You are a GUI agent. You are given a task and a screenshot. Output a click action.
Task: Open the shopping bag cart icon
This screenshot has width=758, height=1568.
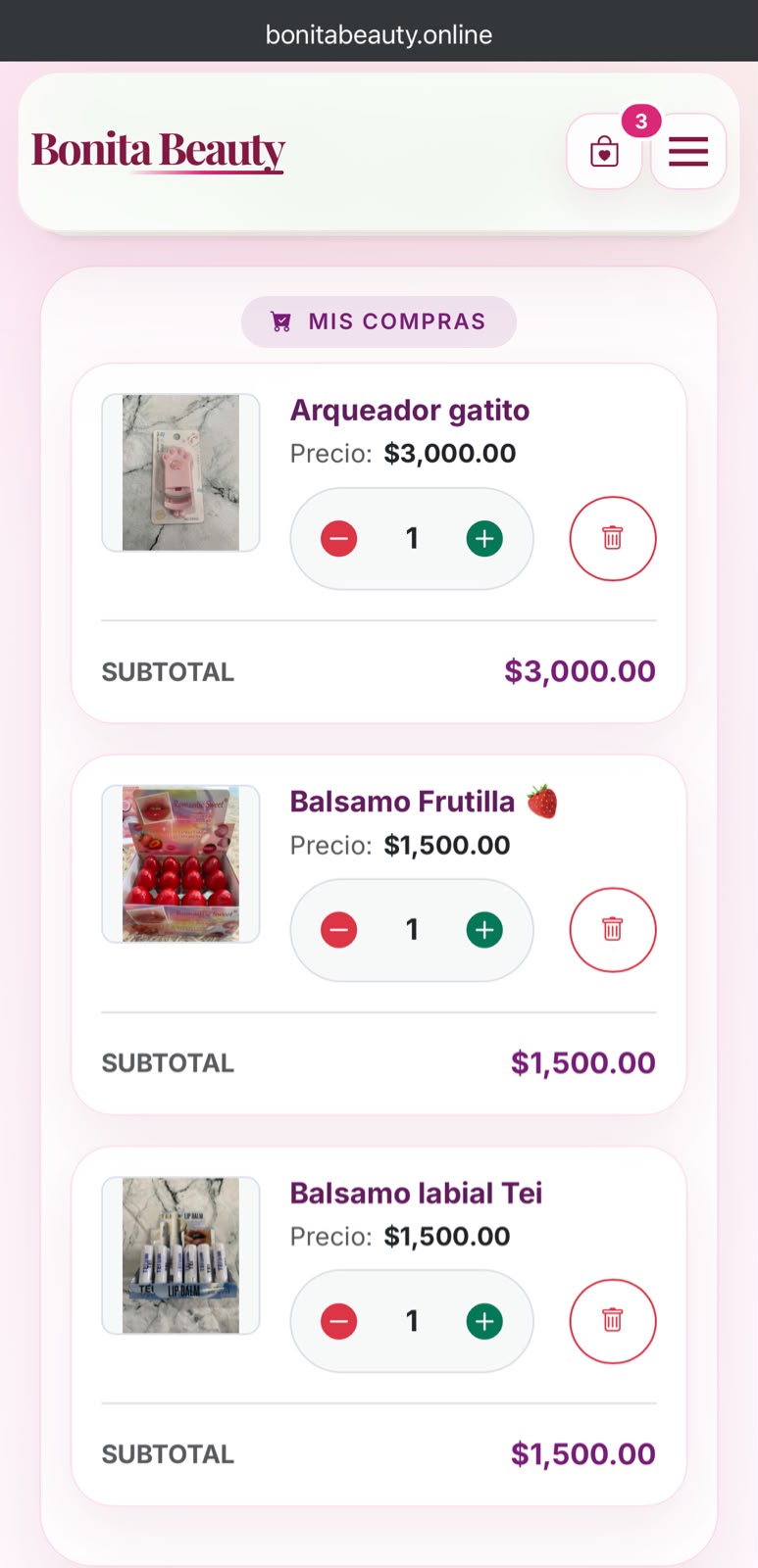tap(604, 151)
